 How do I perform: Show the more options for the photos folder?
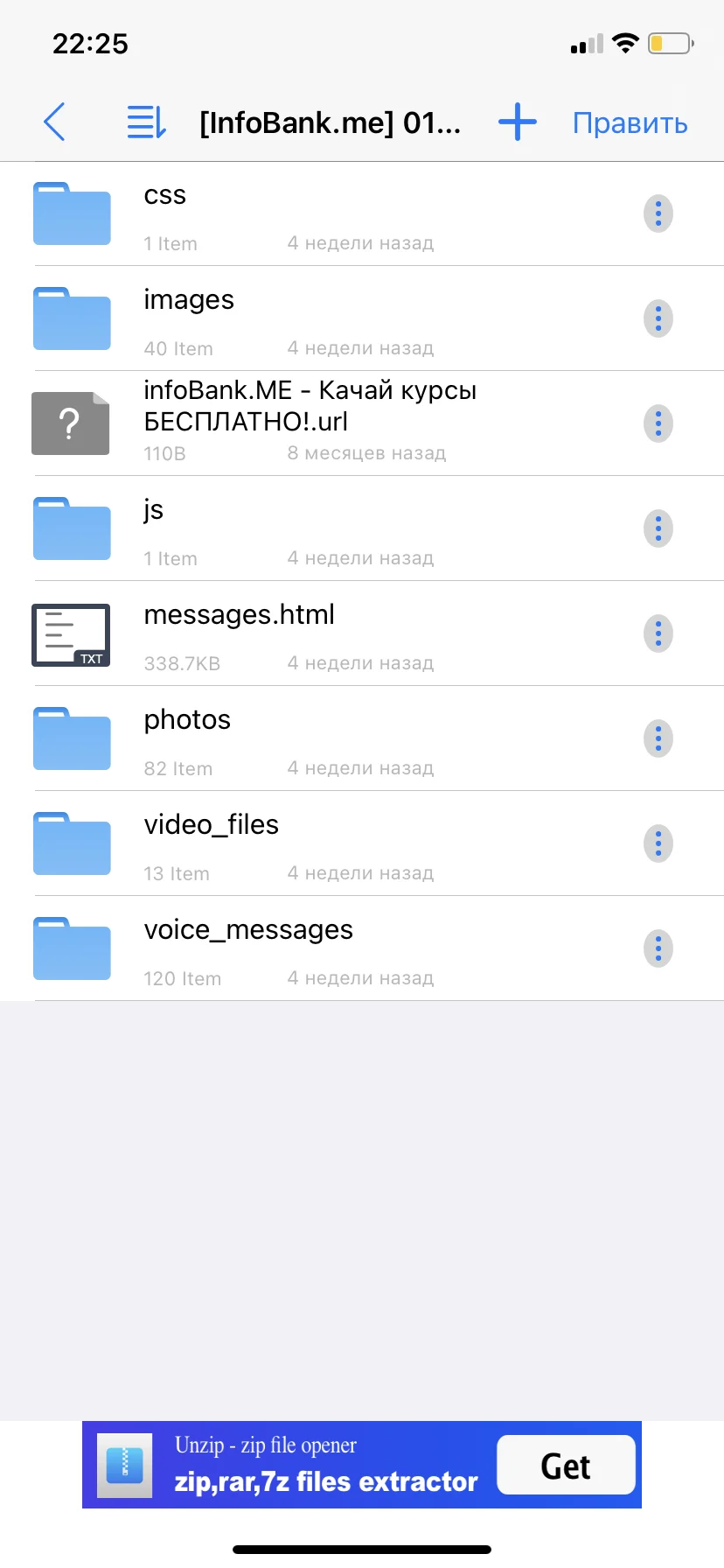658,738
